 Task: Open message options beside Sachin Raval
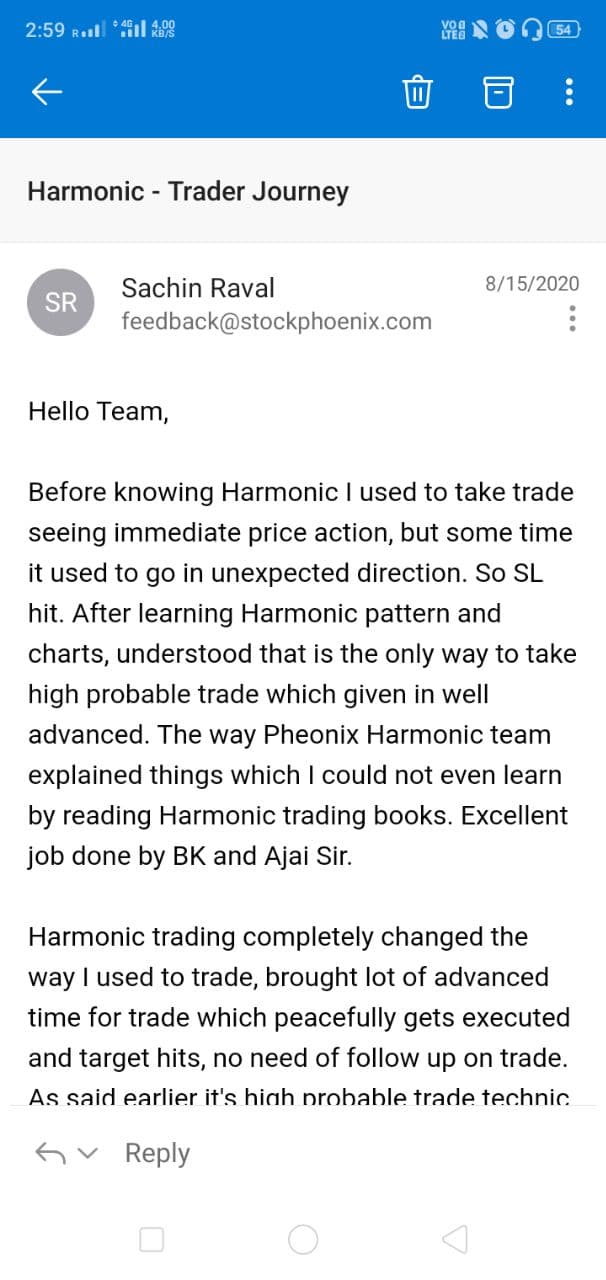tap(572, 318)
